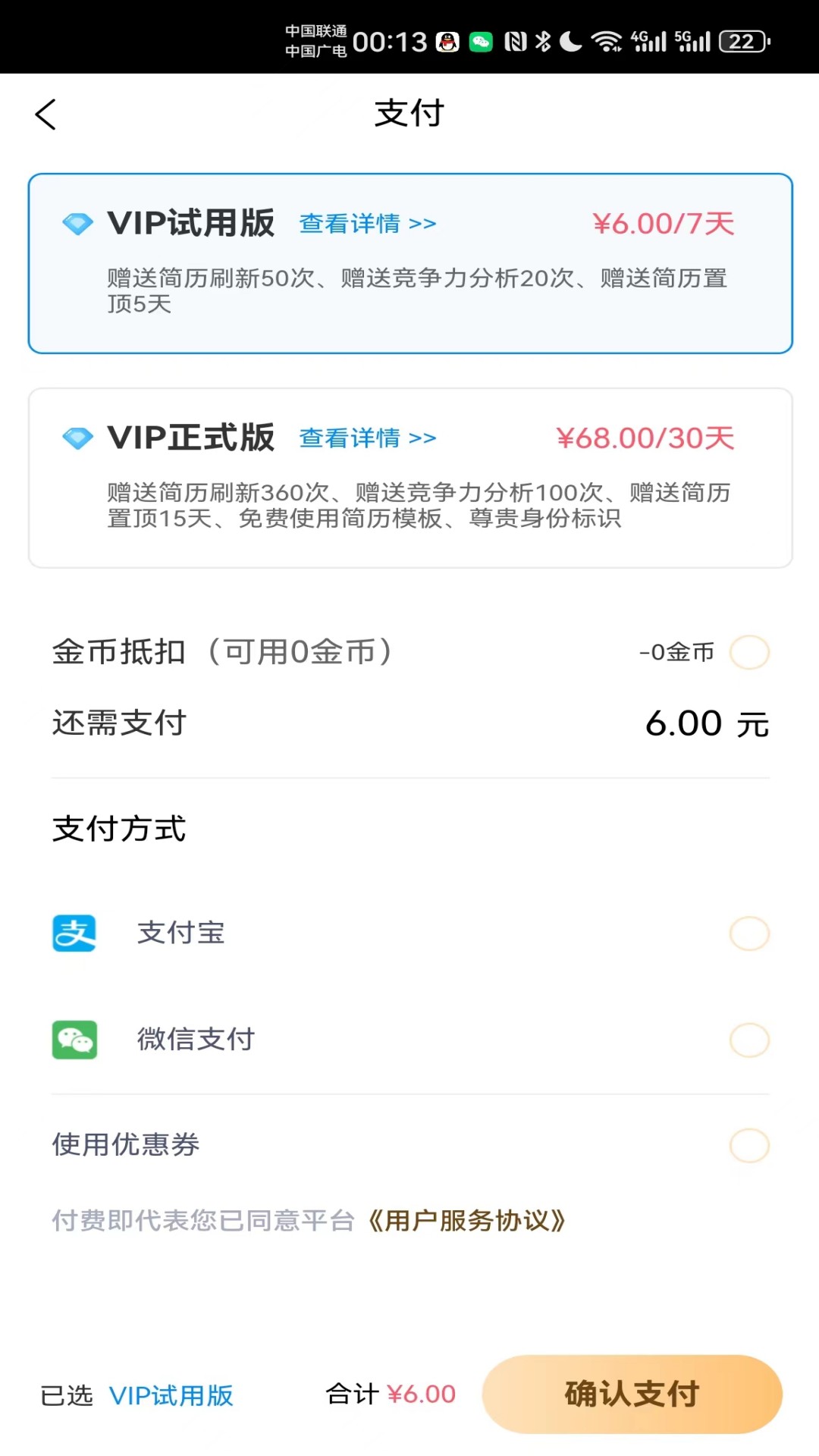Choose 支付宝 as payment method
Image resolution: width=819 pixels, height=1456 pixels.
pos(749,934)
